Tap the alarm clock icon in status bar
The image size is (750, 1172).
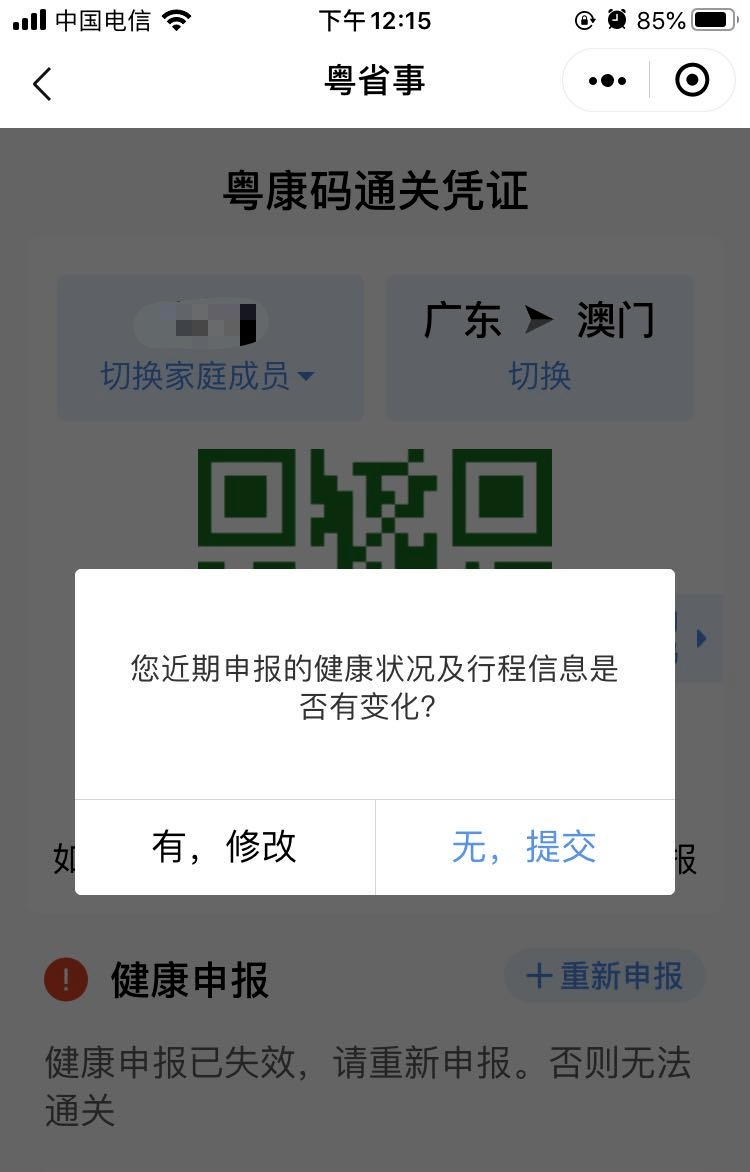pyautogui.click(x=617, y=18)
